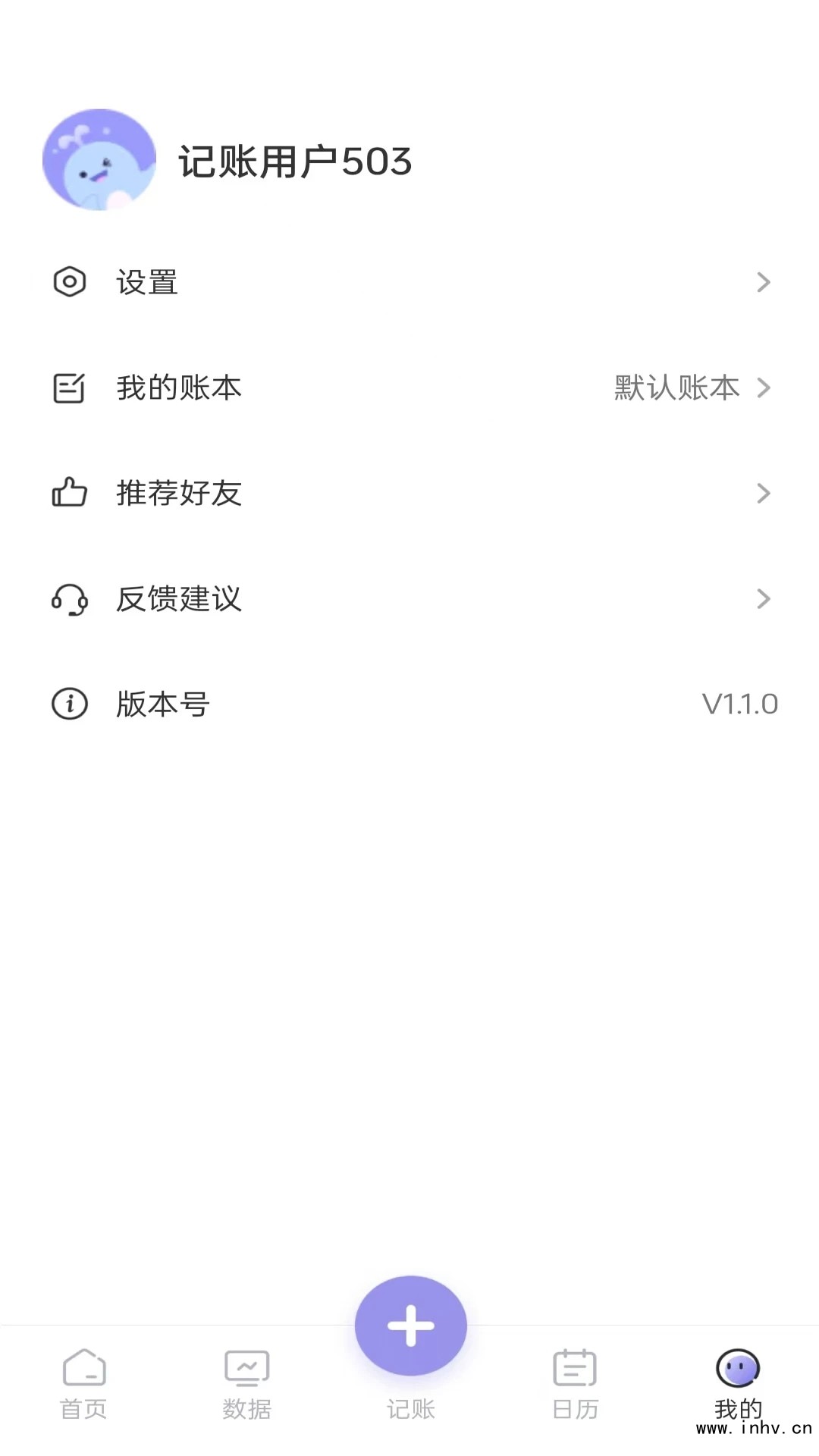
Task: Tap the user avatar picture
Action: click(x=99, y=160)
